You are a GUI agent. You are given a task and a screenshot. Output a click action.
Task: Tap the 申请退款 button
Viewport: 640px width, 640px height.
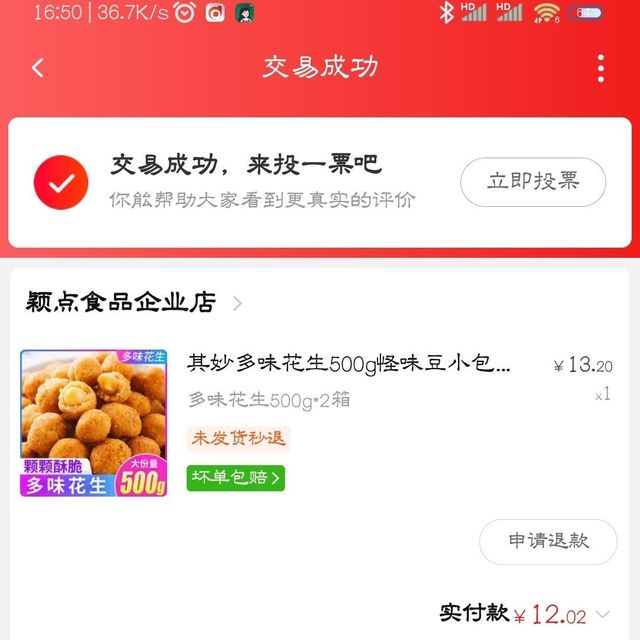click(x=548, y=541)
